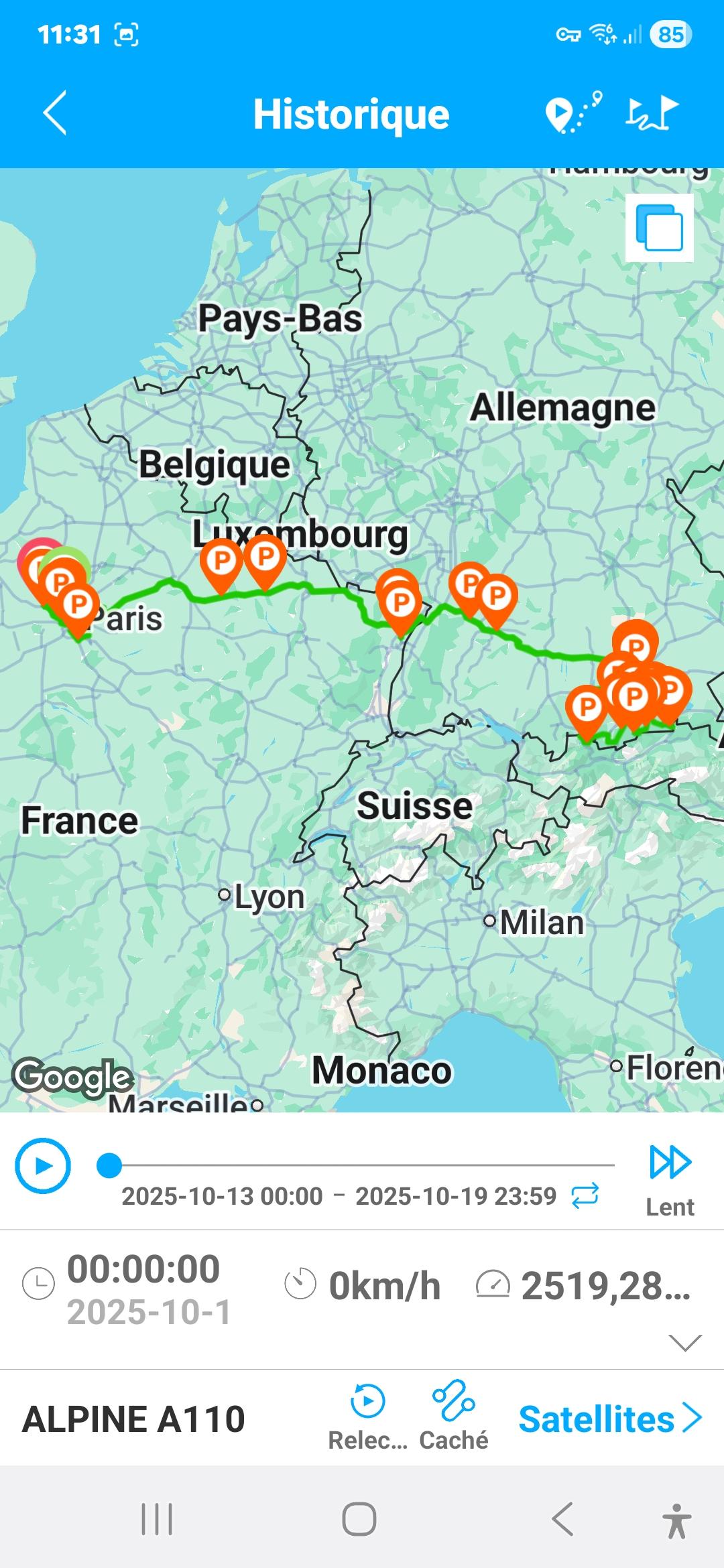Tap the playback progress slider

coord(362,1166)
